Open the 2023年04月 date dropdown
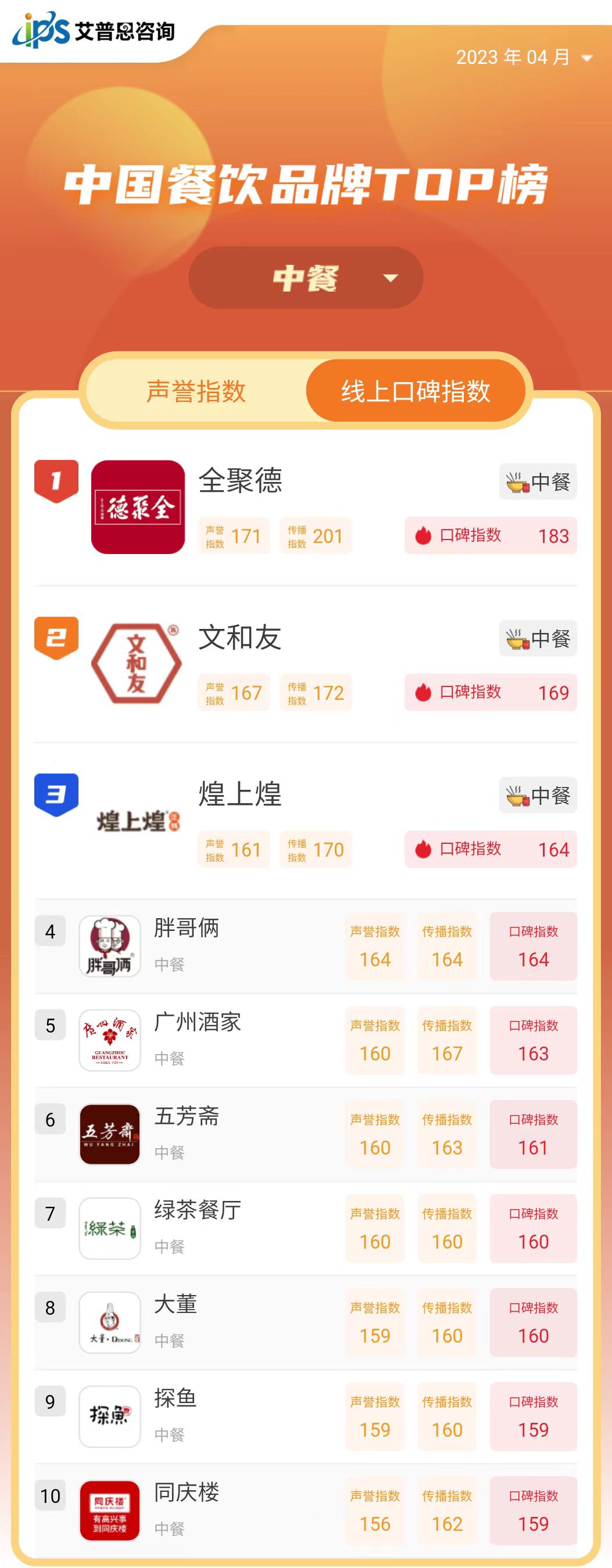 click(524, 57)
